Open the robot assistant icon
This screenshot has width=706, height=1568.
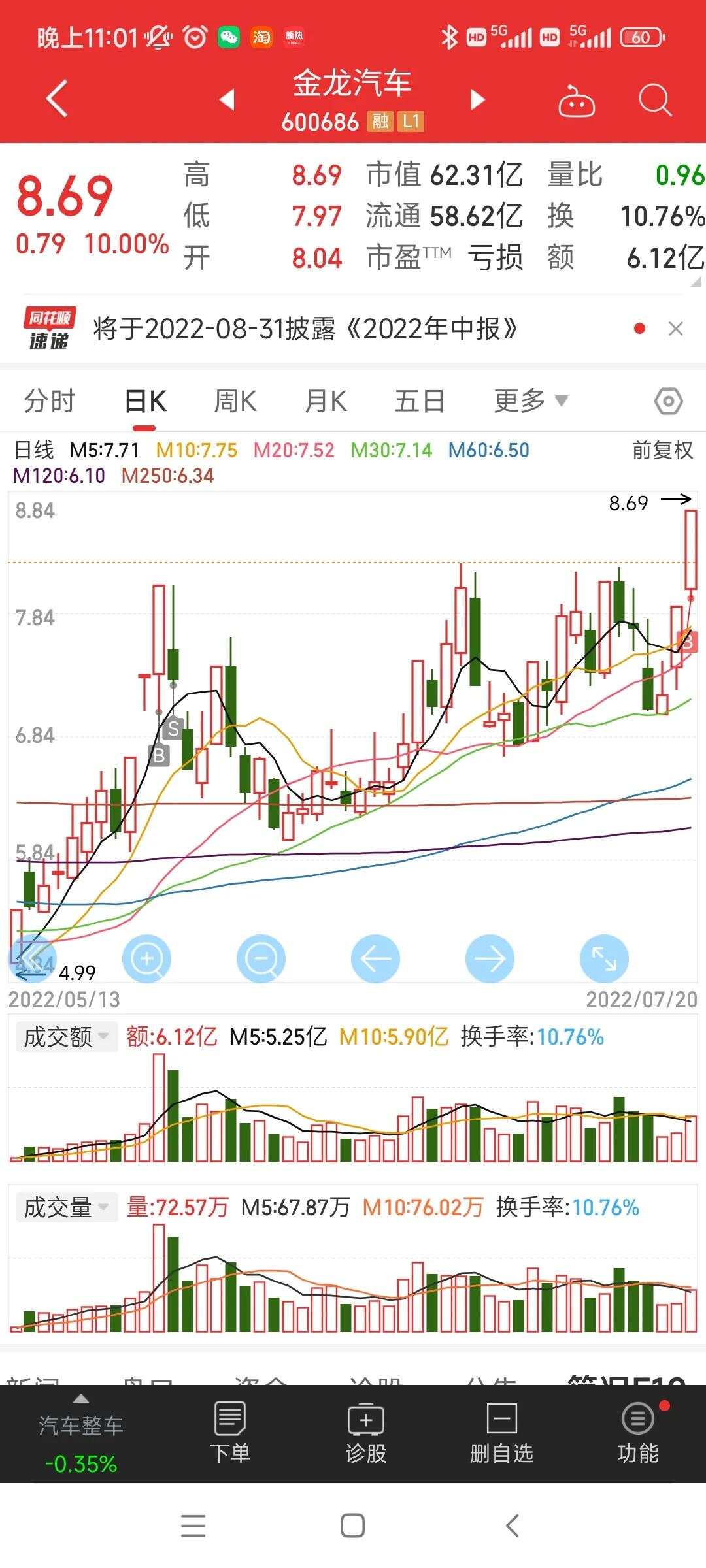coord(577,101)
